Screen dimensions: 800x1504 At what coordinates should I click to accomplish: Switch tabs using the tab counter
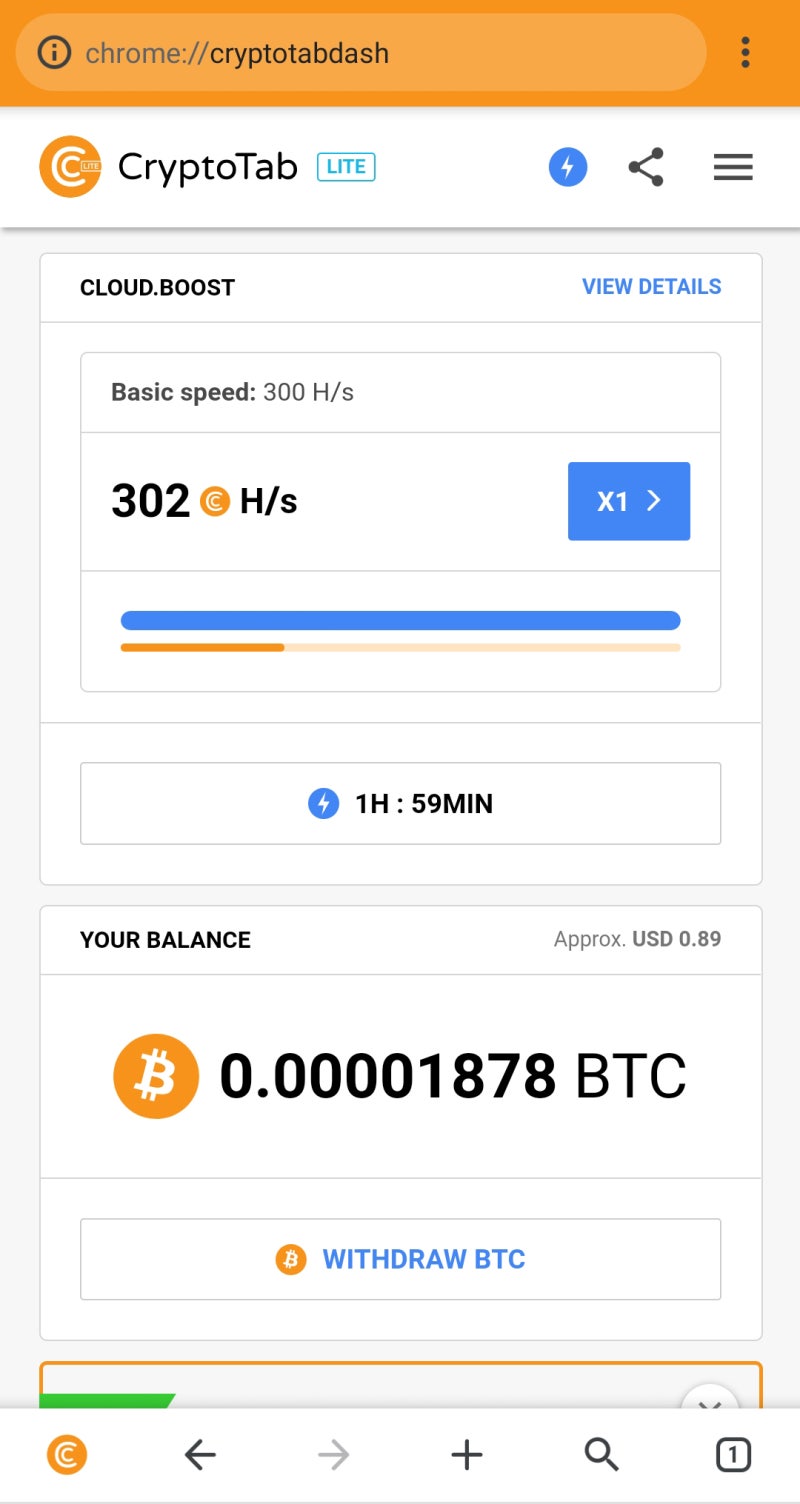(731, 1455)
